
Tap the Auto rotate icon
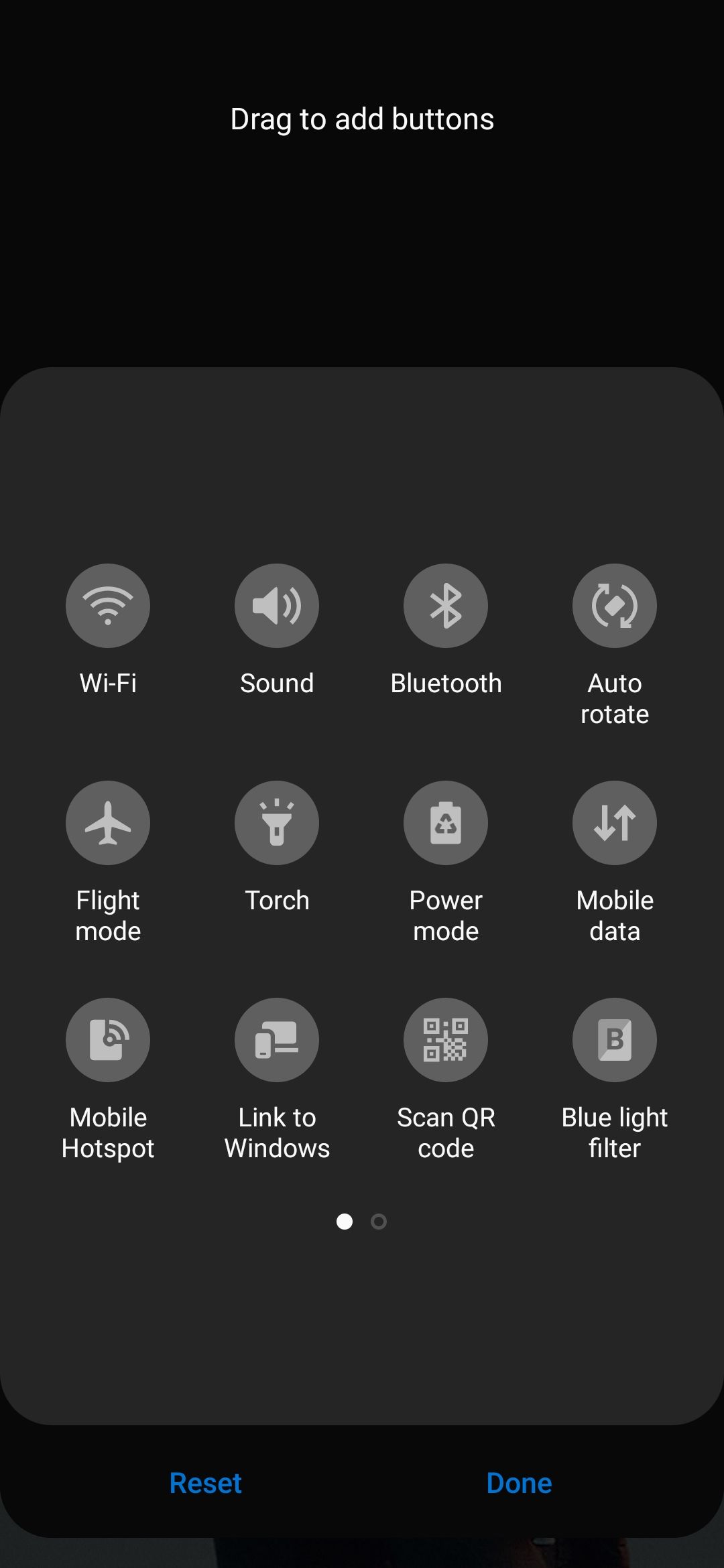614,605
